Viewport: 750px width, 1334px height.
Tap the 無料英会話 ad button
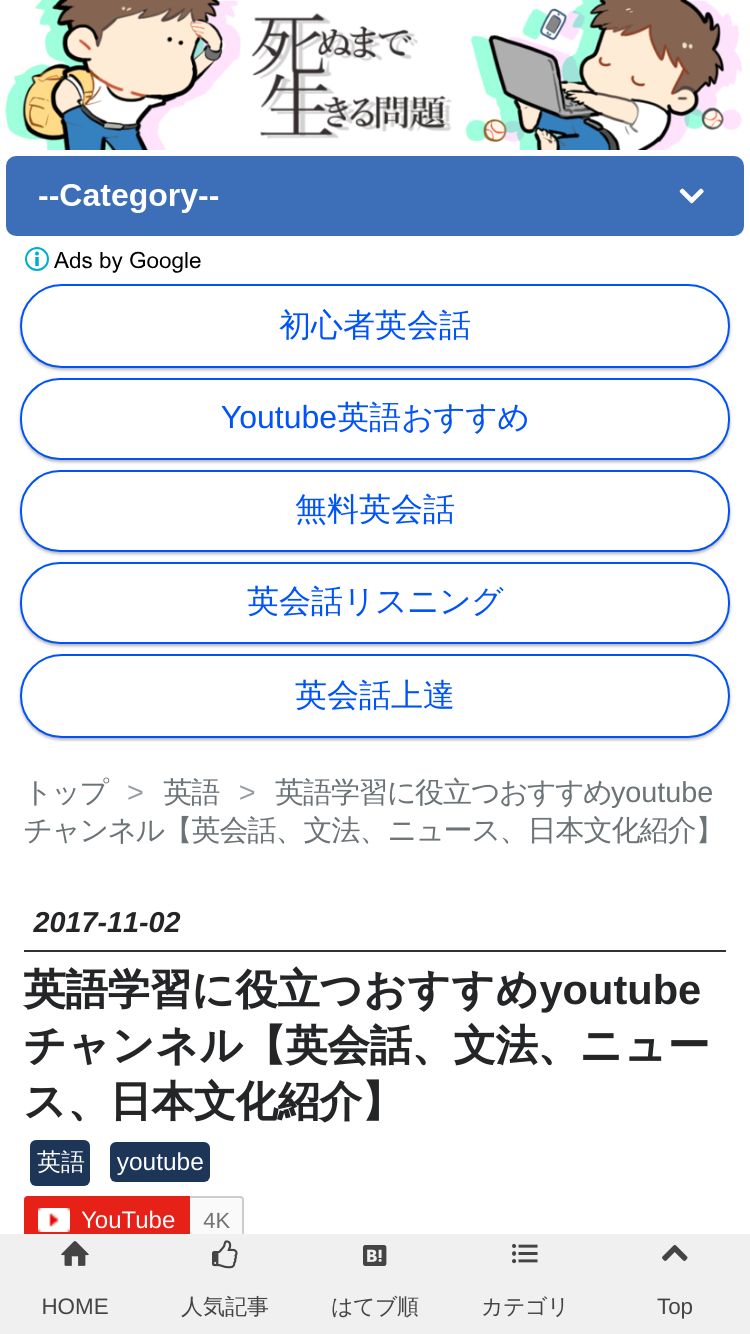pyautogui.click(x=375, y=510)
